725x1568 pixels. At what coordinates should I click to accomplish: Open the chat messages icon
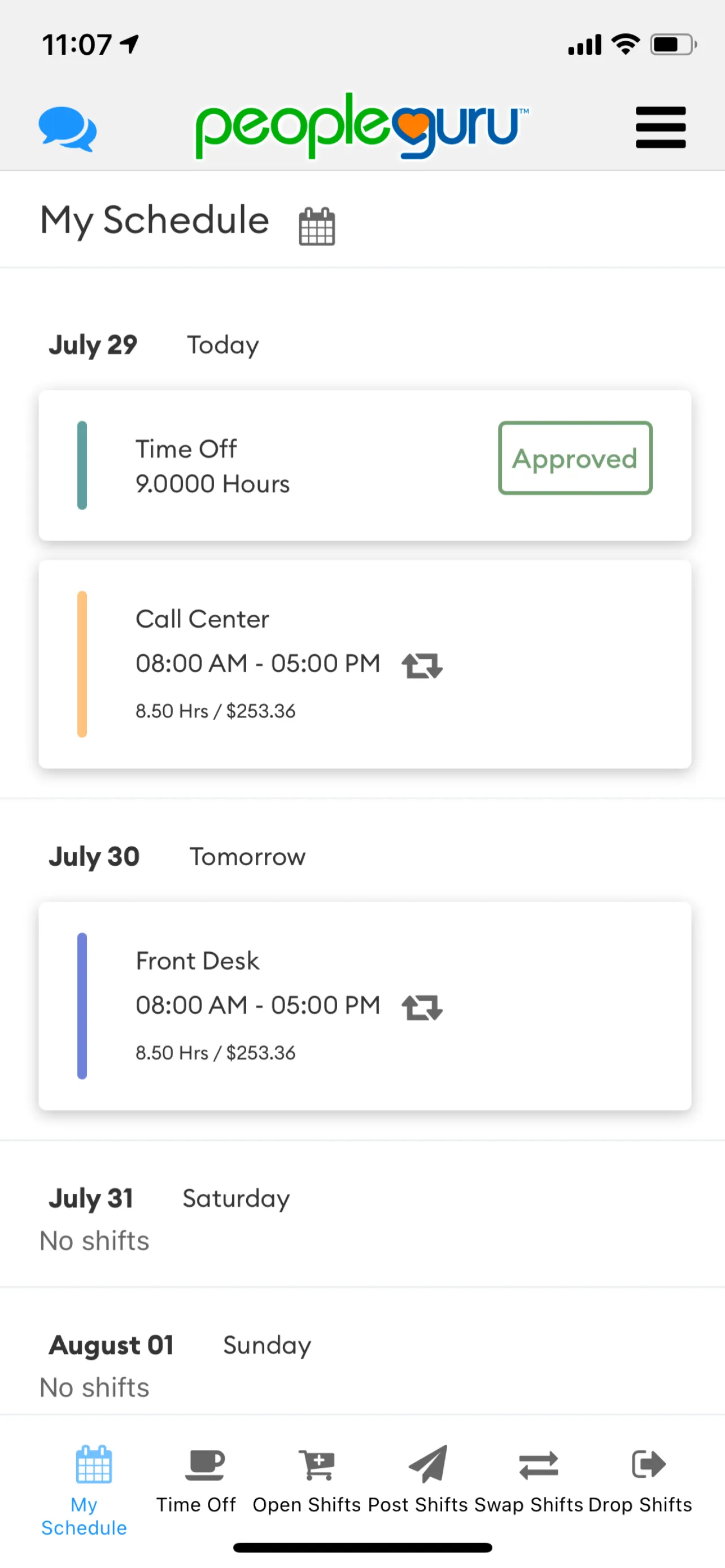(67, 128)
